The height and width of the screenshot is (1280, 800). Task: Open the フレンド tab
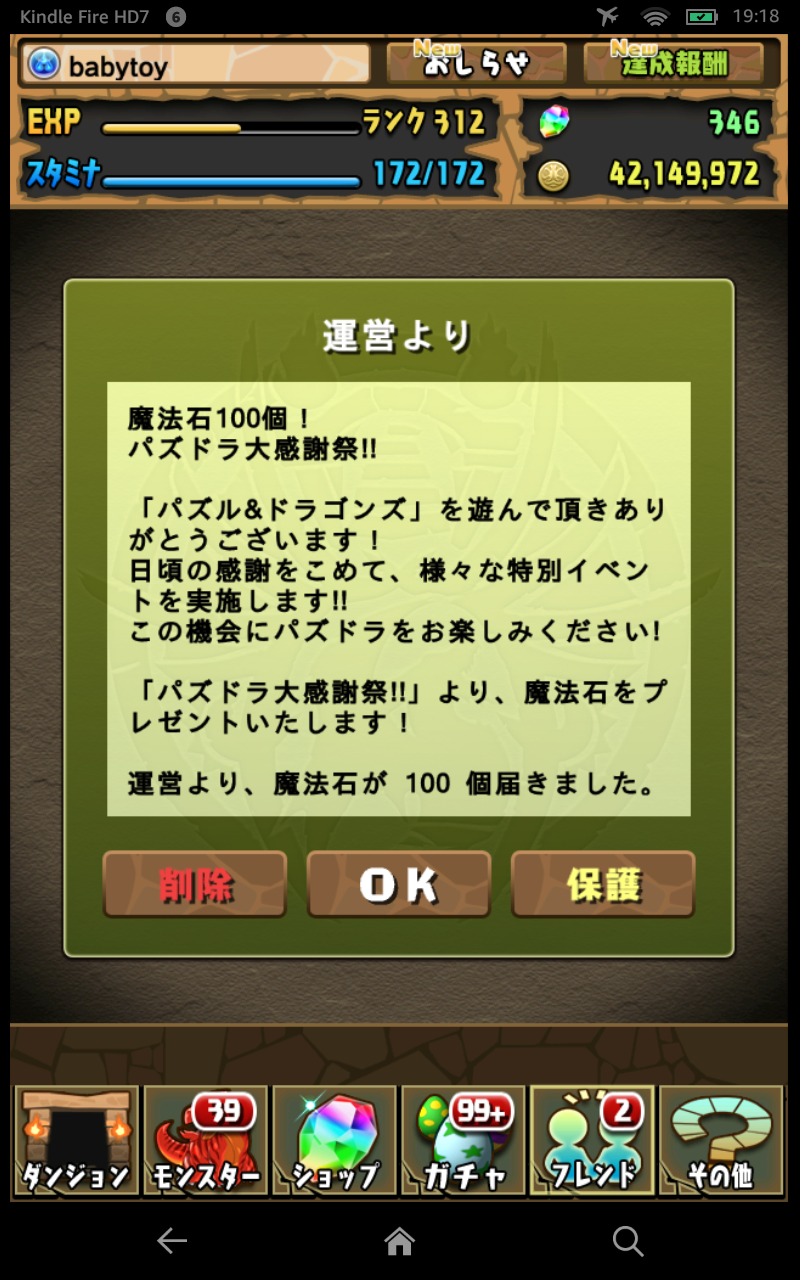click(593, 1142)
